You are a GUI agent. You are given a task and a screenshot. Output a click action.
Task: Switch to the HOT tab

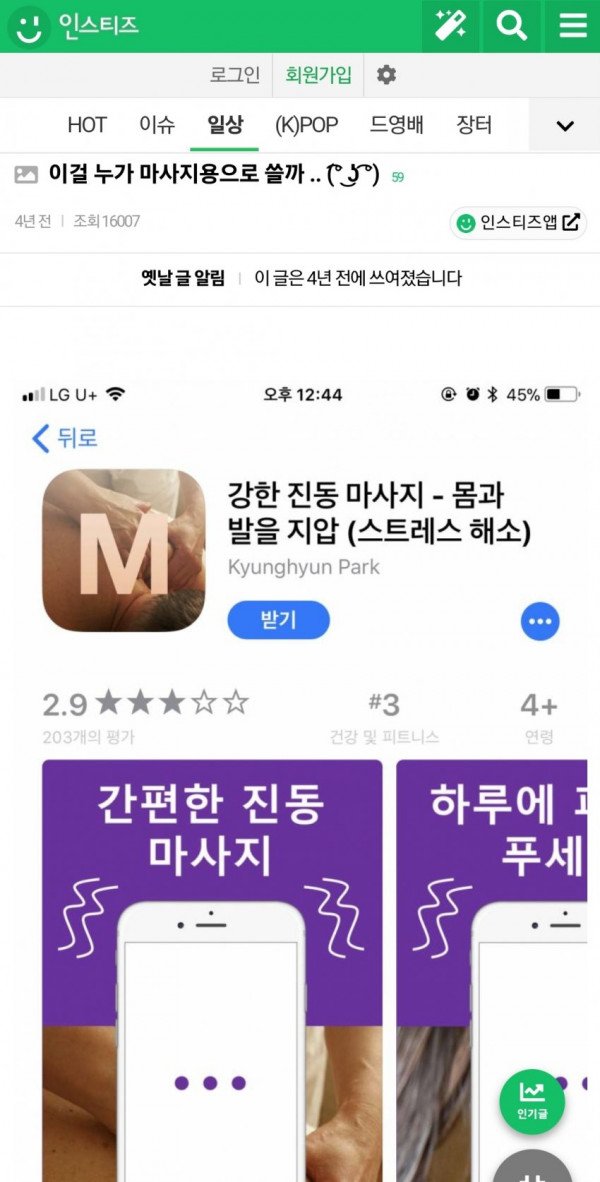(87, 126)
